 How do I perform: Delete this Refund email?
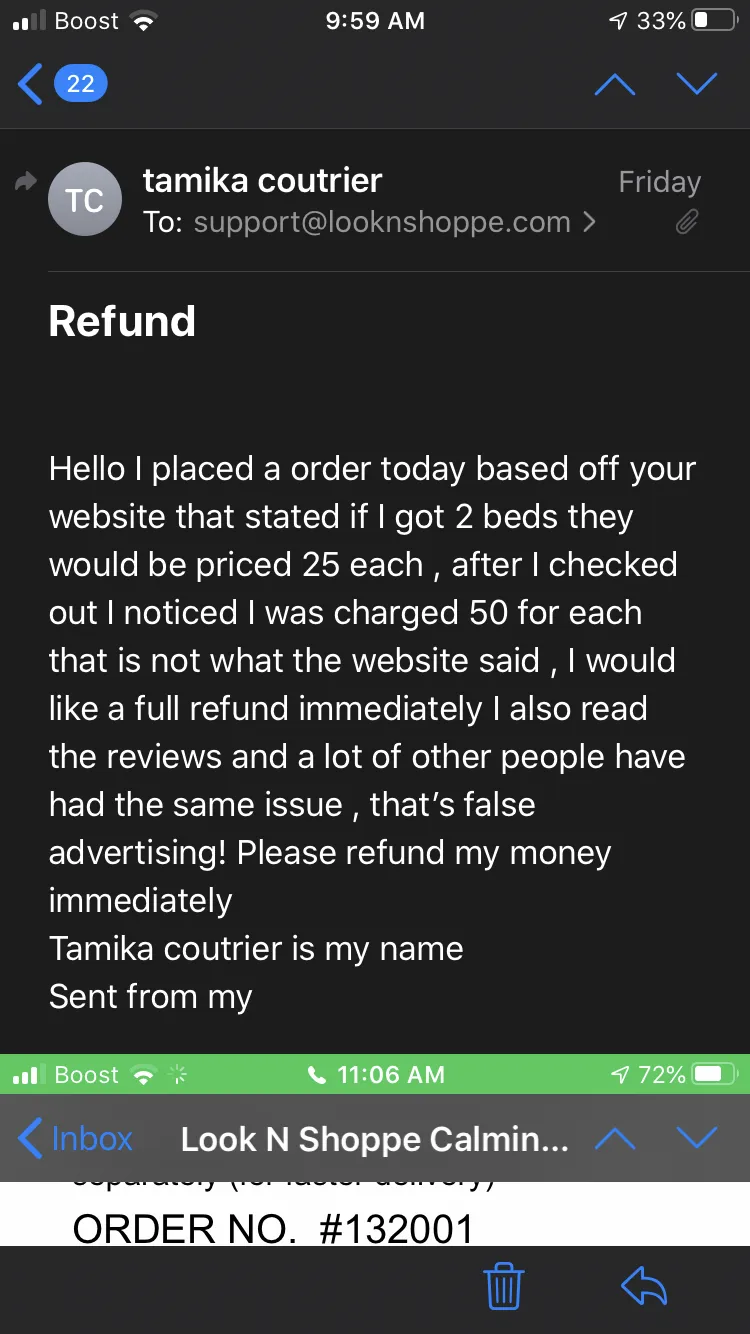point(504,1286)
